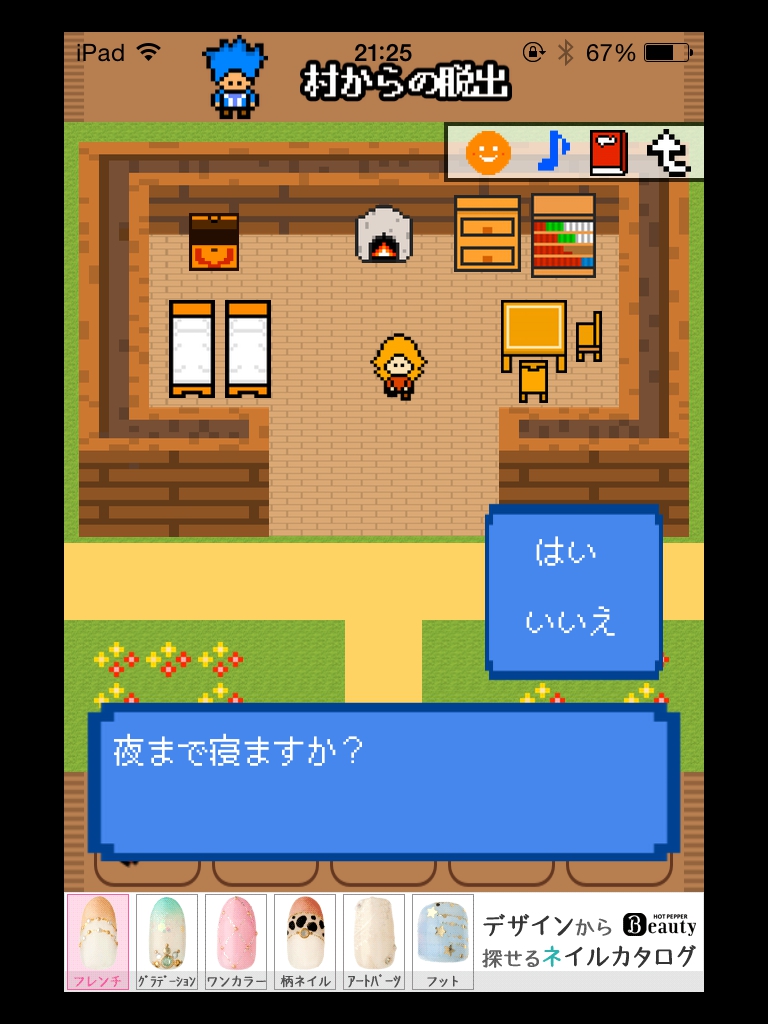Tap the orange smiley face icon

pyautogui.click(x=488, y=153)
